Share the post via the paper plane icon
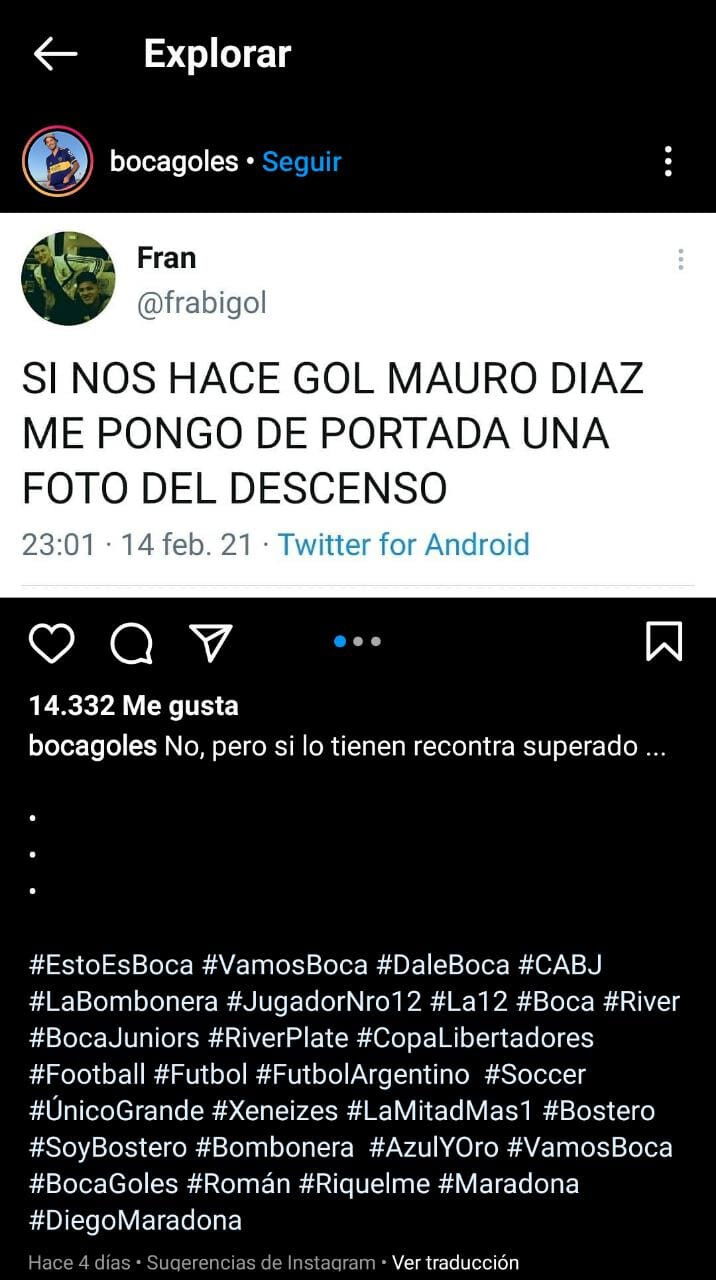 click(211, 642)
